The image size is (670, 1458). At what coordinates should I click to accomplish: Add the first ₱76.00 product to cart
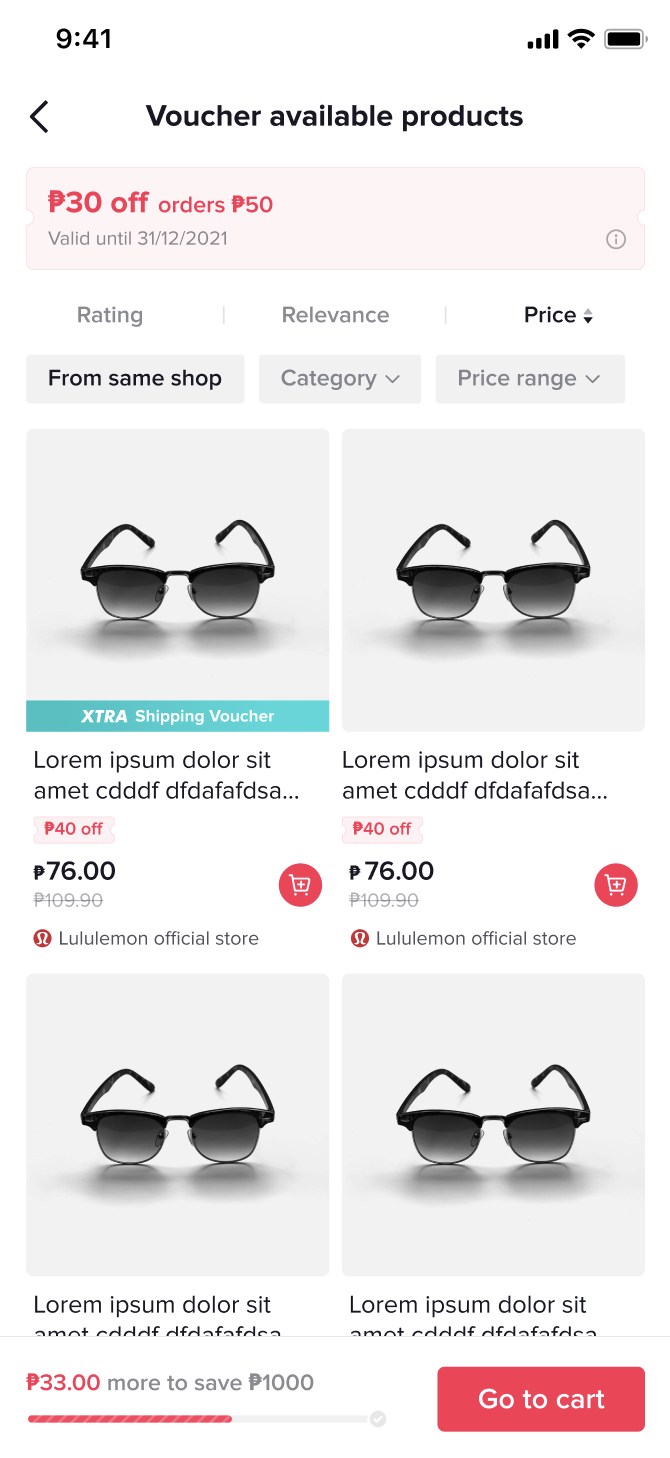[300, 885]
